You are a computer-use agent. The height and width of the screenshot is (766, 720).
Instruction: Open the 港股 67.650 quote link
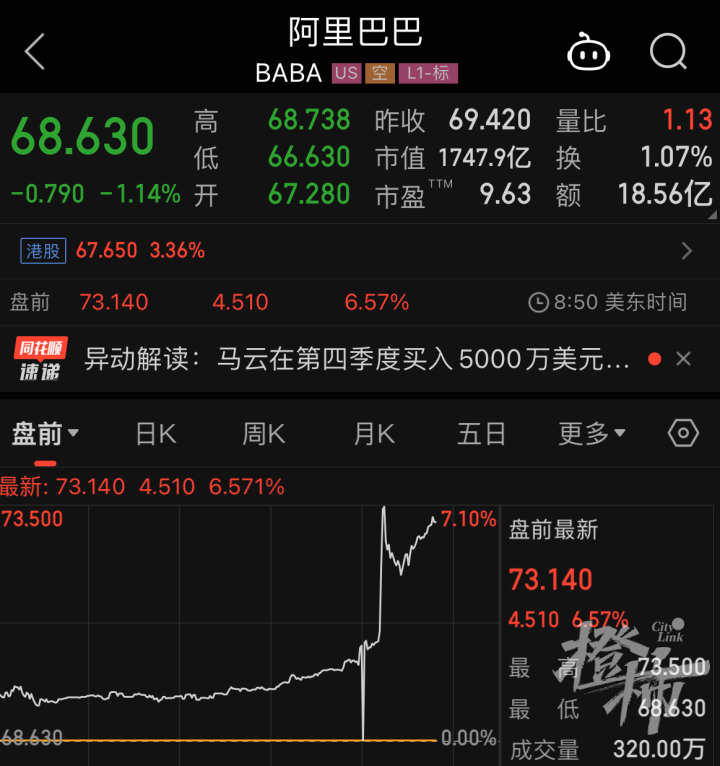(105, 250)
